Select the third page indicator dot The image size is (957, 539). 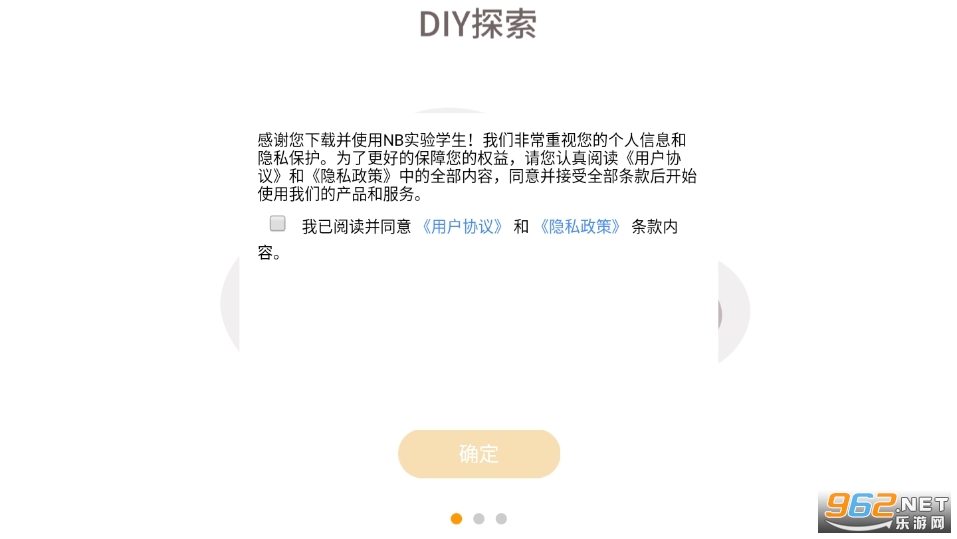point(501,518)
